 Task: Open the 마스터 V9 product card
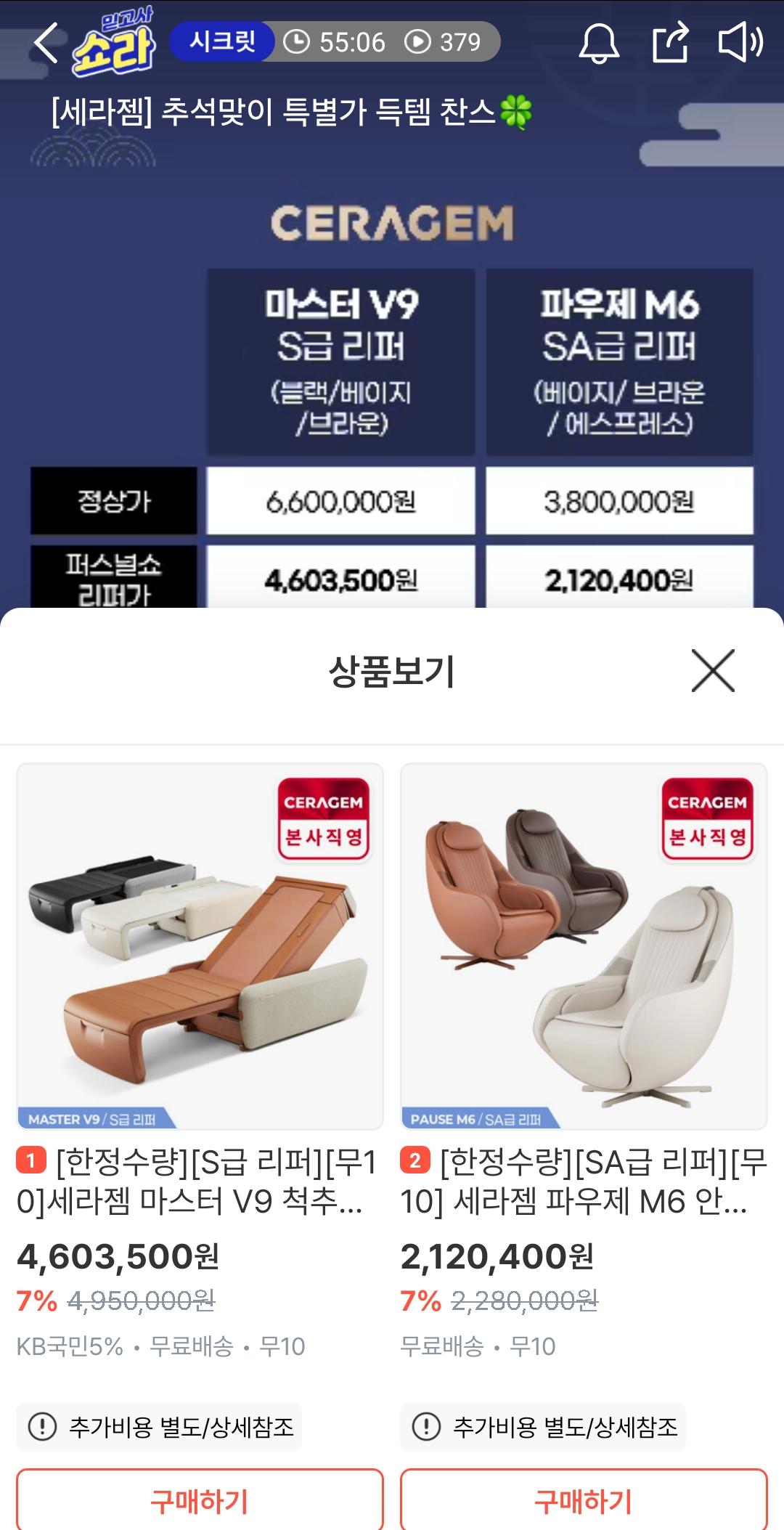[x=200, y=946]
